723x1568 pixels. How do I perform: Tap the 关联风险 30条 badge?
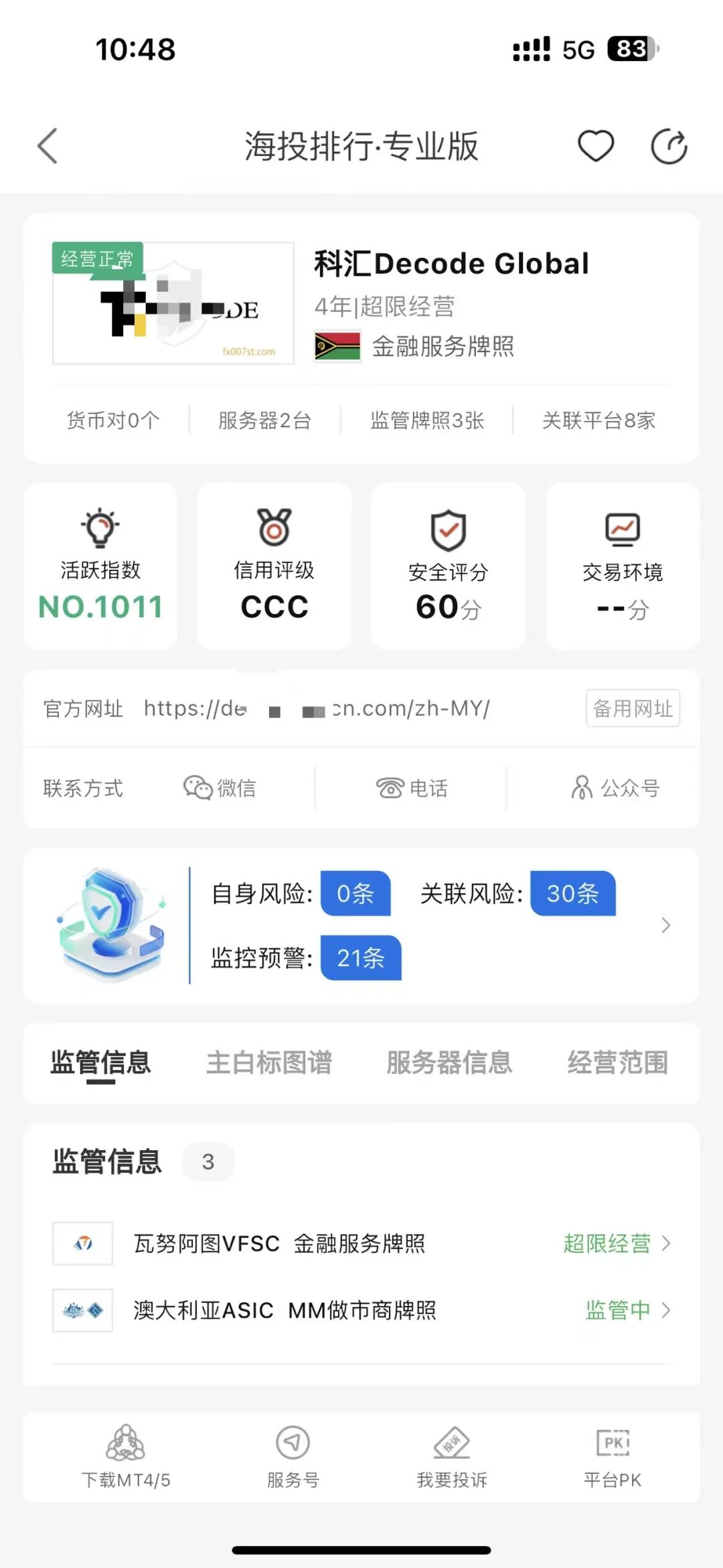click(x=572, y=894)
